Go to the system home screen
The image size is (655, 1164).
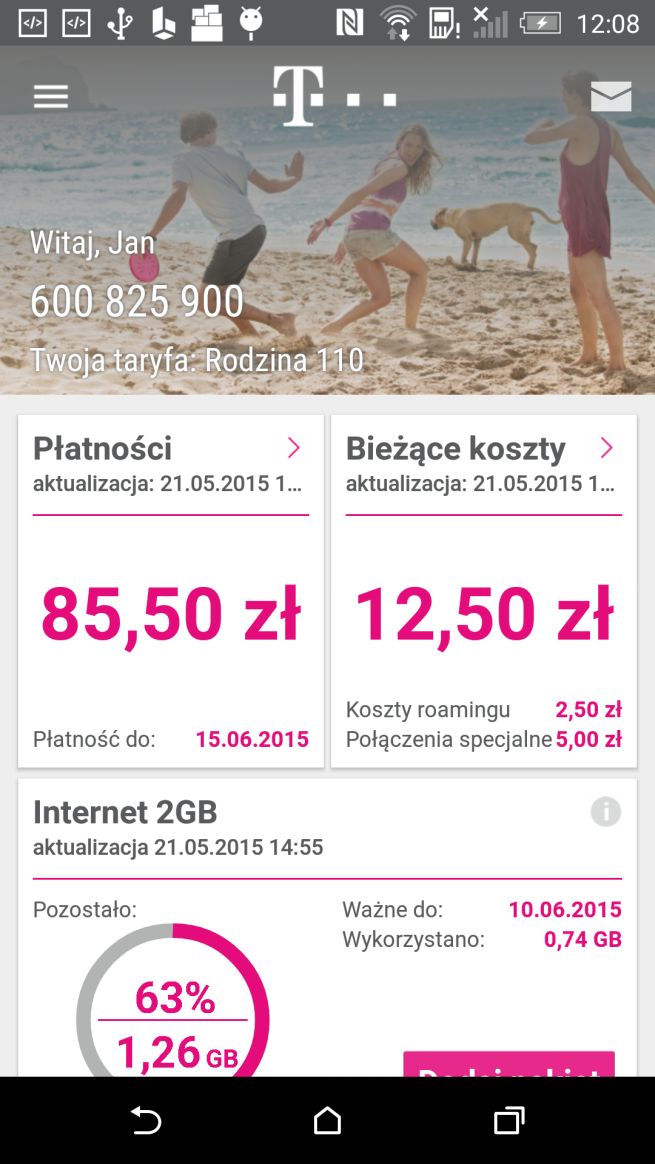click(x=327, y=1121)
